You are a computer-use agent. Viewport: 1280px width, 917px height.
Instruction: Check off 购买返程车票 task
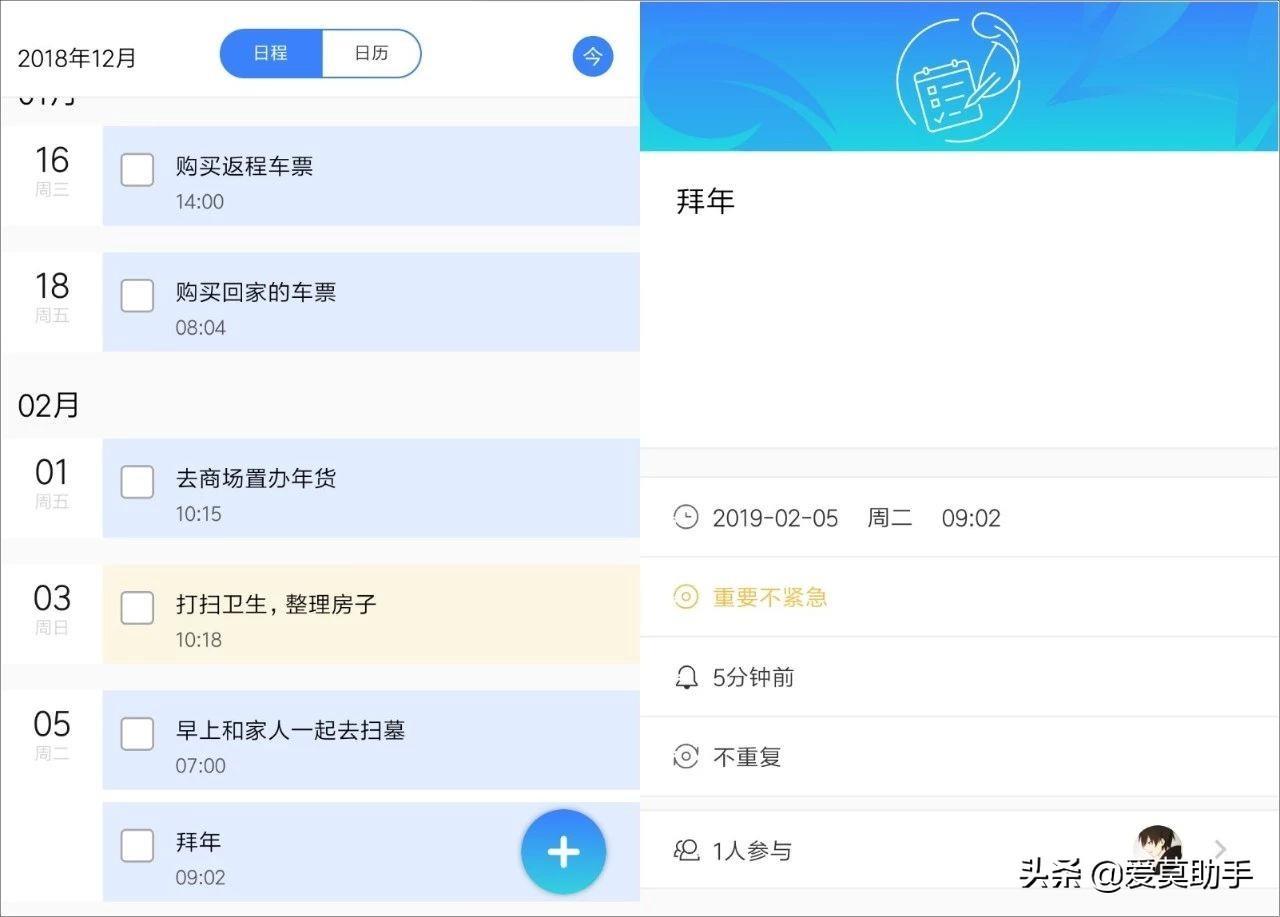(x=137, y=170)
